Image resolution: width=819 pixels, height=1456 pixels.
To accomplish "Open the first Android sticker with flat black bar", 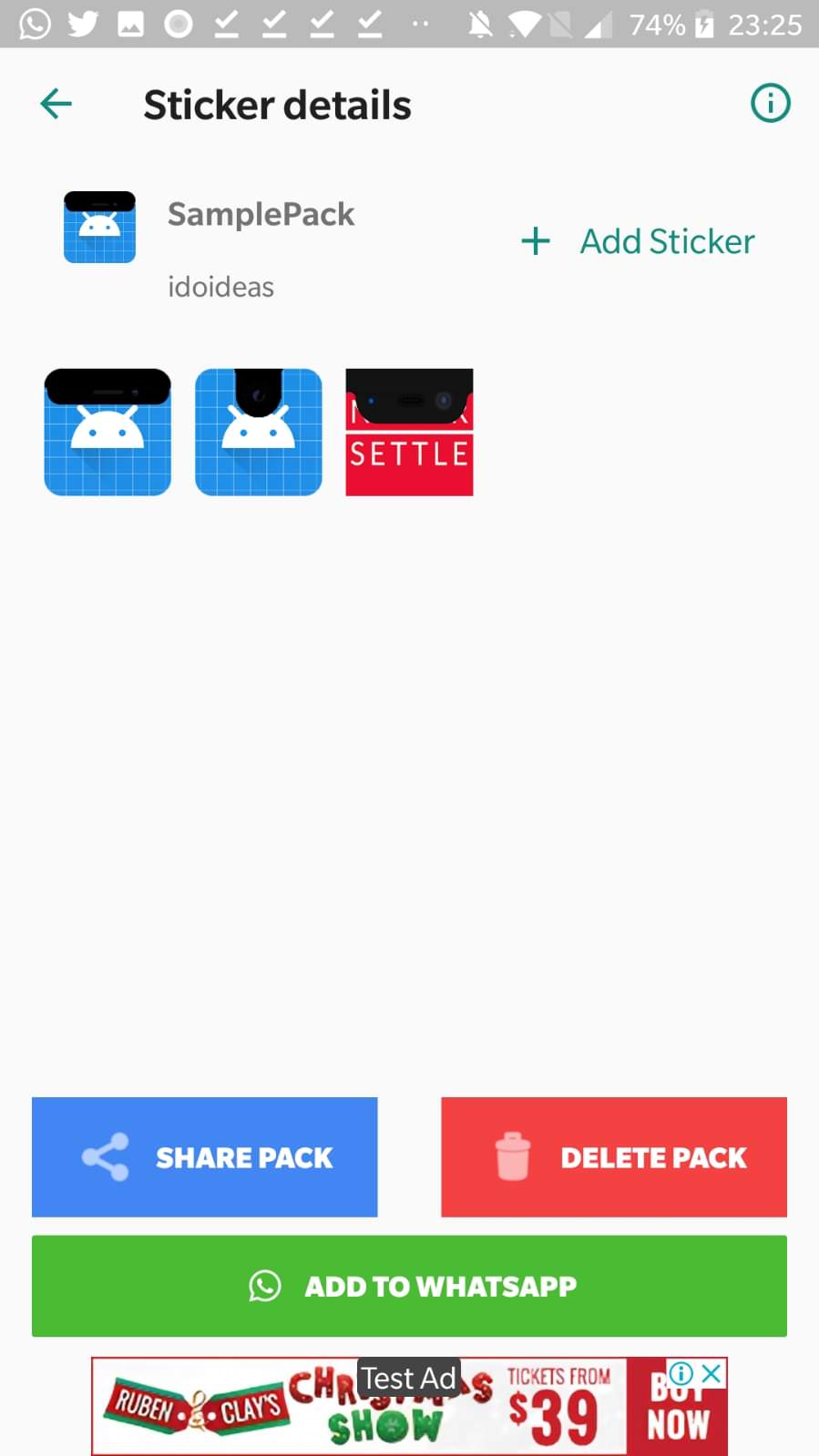I will 107,433.
